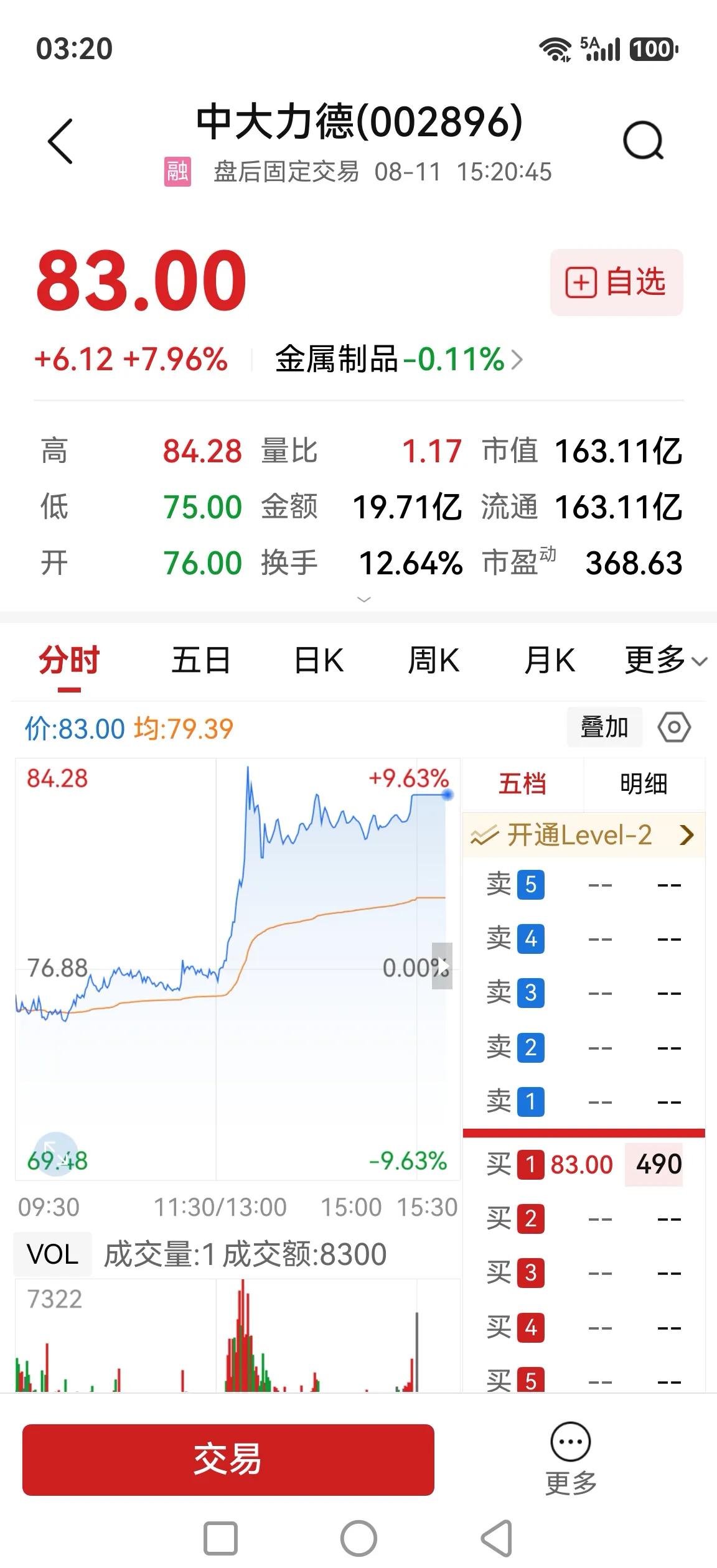Go back using the top-left arrow
This screenshot has width=717, height=1568.
60,141
